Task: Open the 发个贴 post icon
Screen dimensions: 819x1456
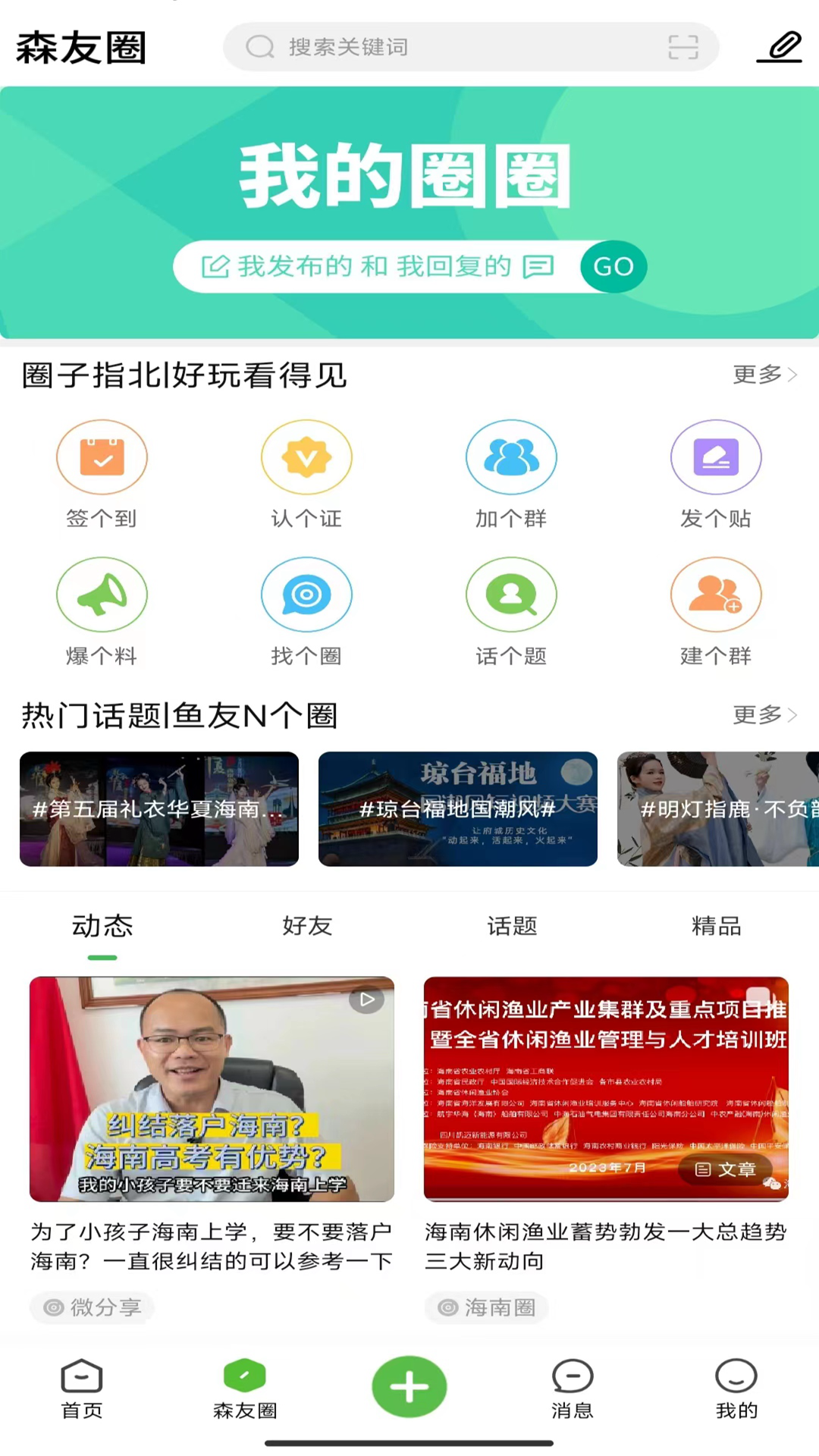Action: (x=716, y=457)
